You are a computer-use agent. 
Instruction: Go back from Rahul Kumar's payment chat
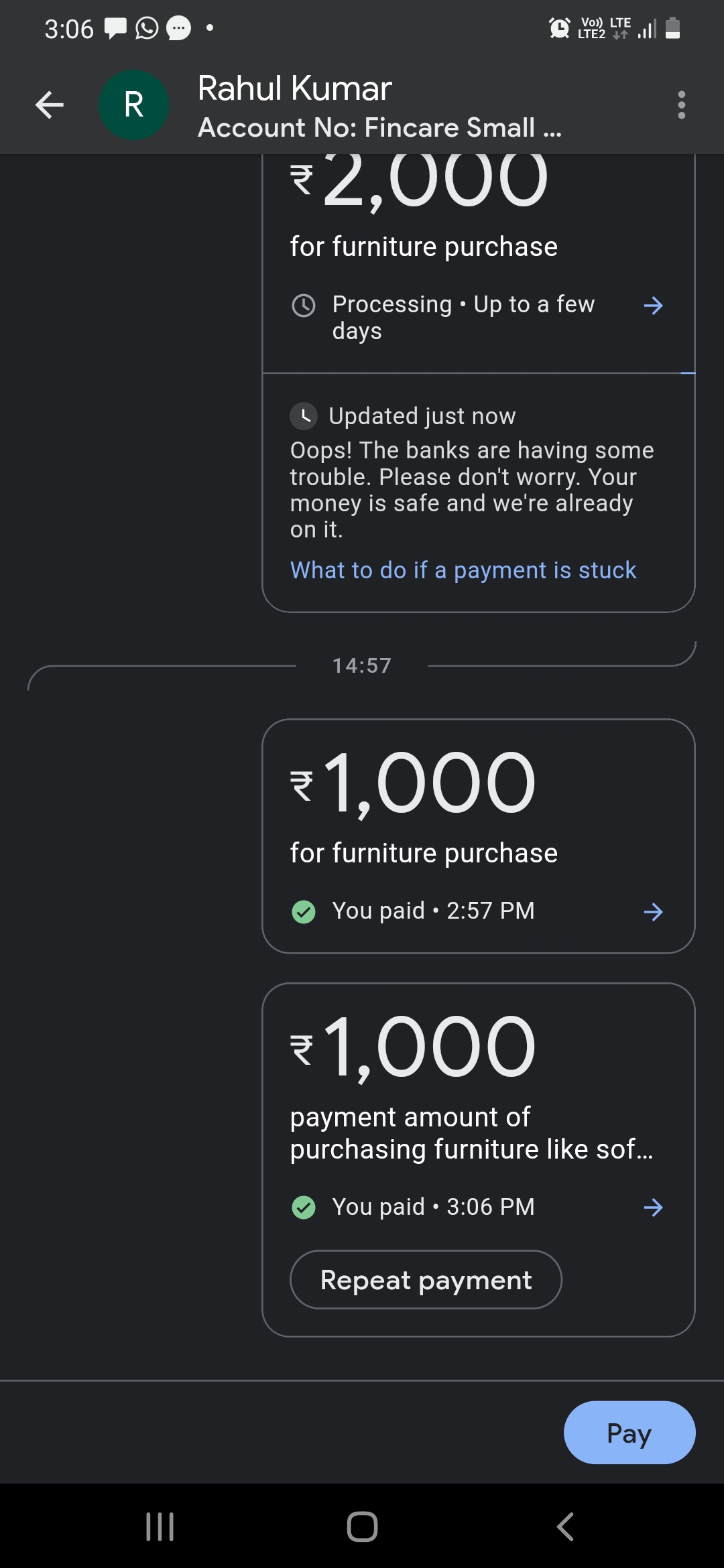point(50,105)
